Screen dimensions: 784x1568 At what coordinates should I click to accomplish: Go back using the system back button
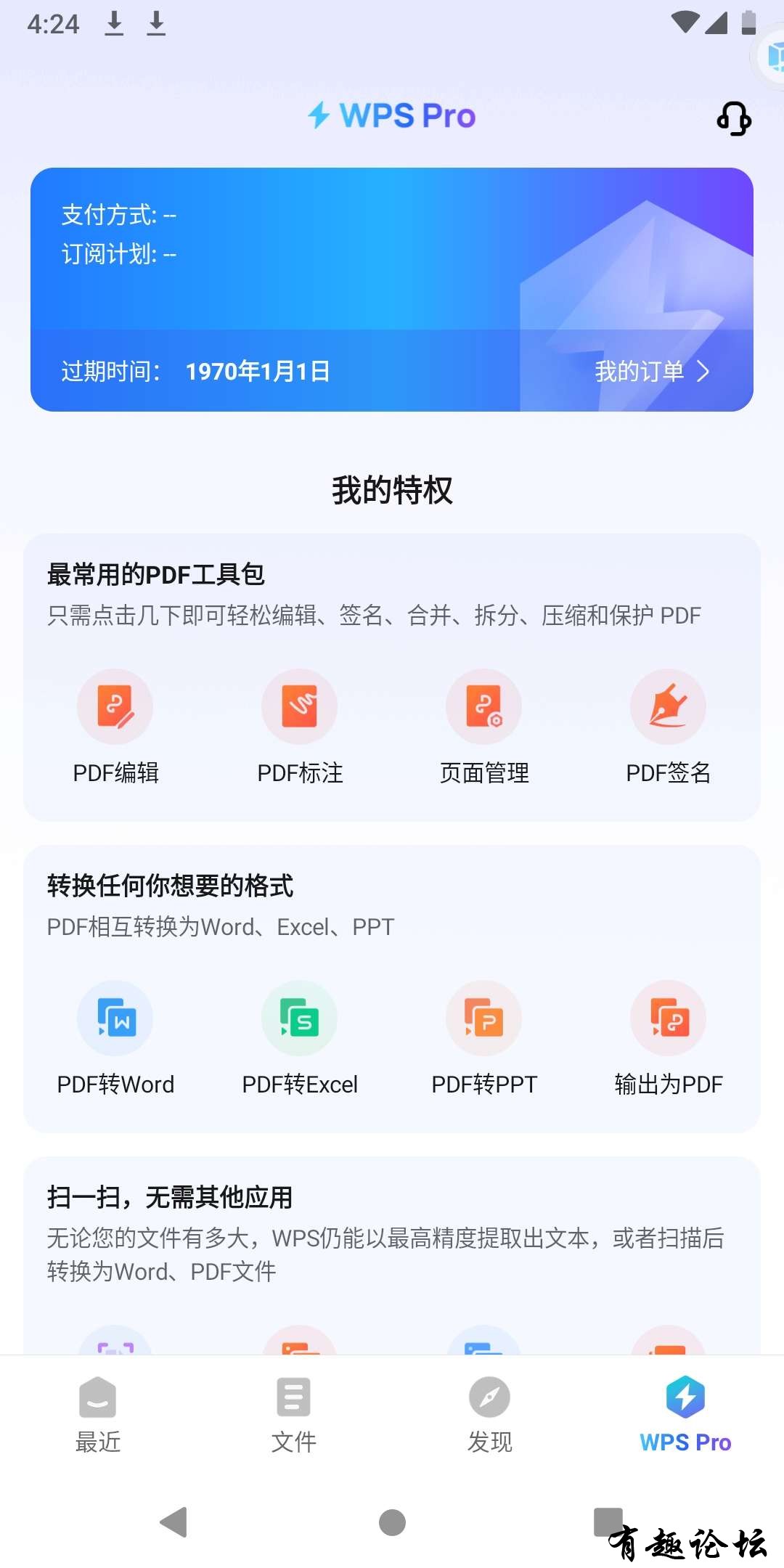tap(174, 1522)
